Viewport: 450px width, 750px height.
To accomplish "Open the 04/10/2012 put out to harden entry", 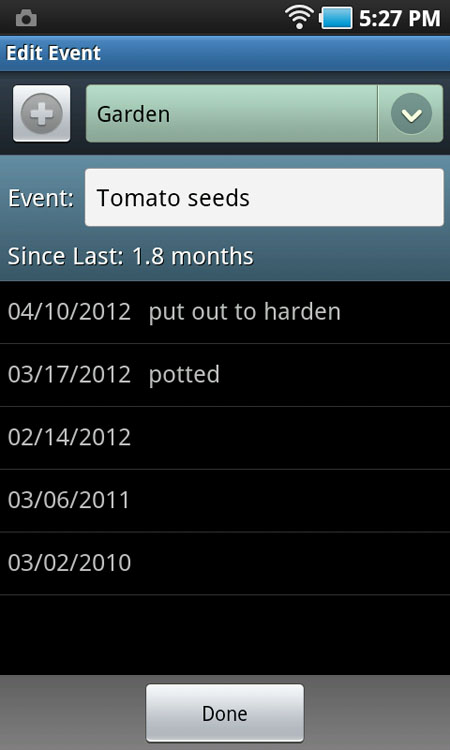I will pos(225,312).
